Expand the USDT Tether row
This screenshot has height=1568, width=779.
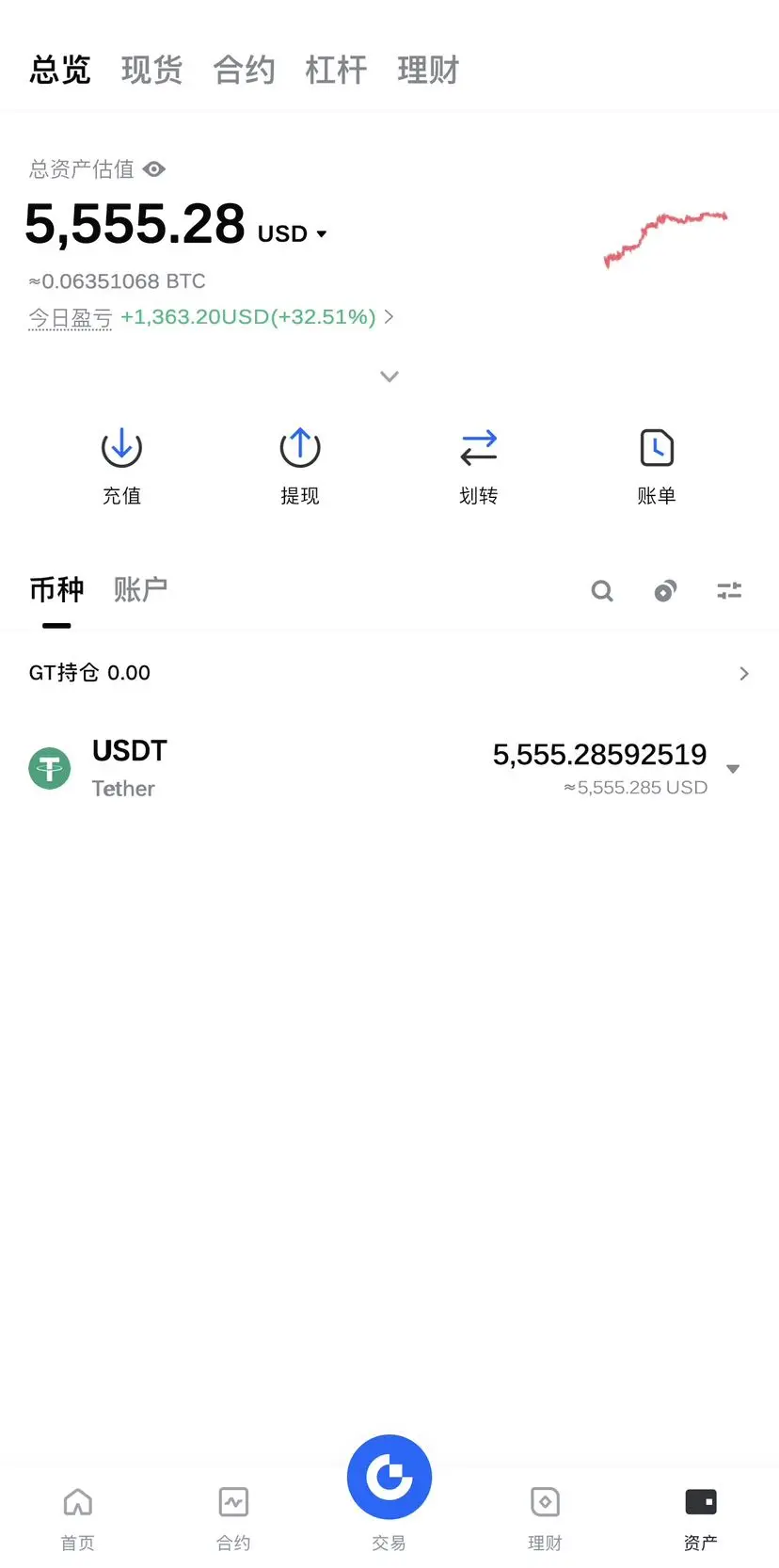tap(389, 769)
